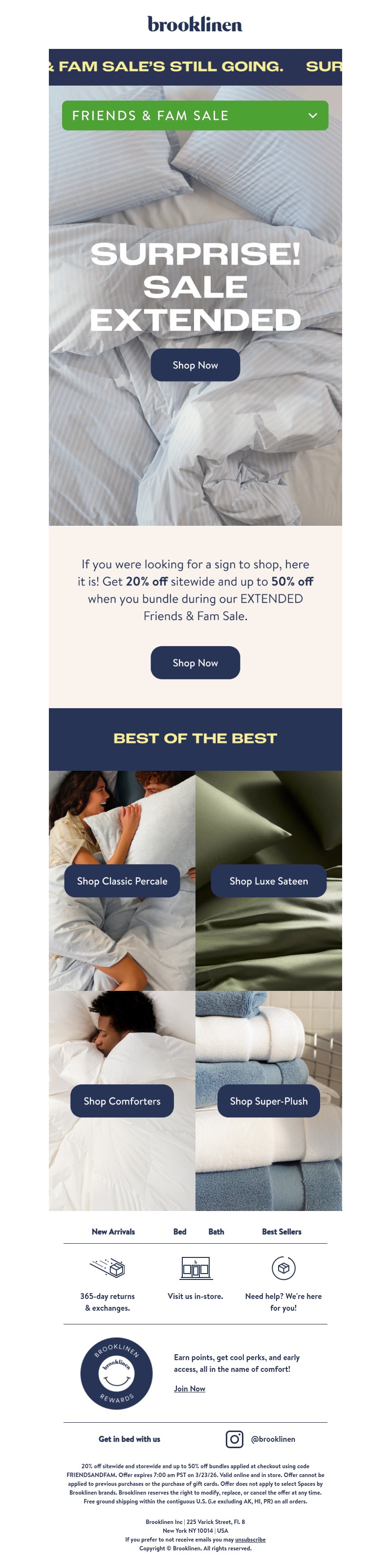Open 365-day returns & exchanges info

pos(108,1284)
